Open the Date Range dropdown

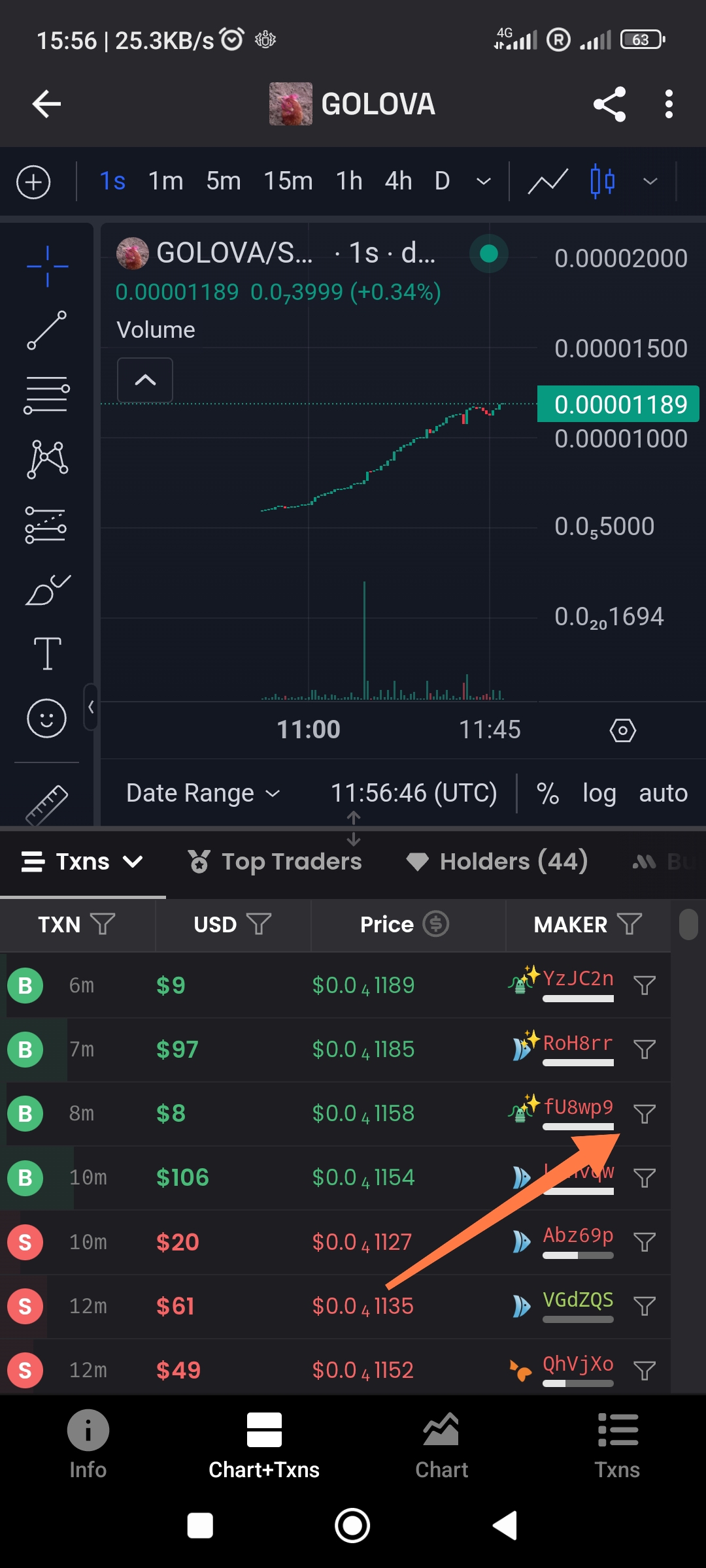[203, 793]
